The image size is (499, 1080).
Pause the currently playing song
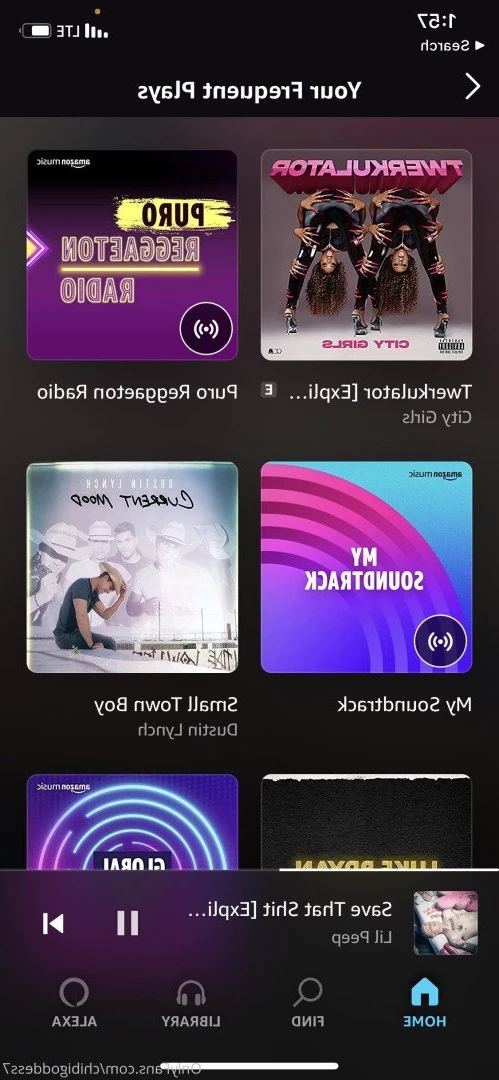tap(128, 923)
